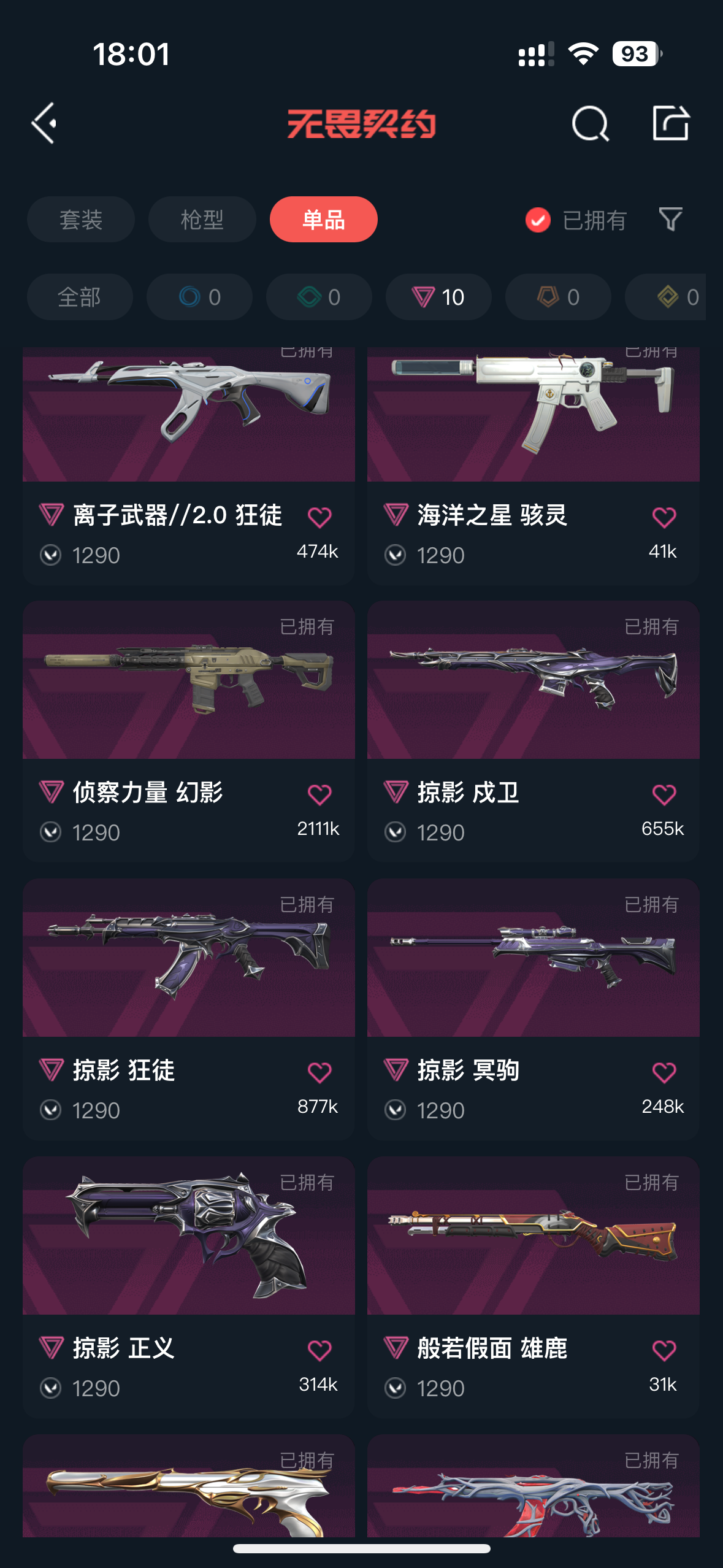This screenshot has height=1568, width=723.
Task: Open the search magnifier icon
Action: coord(590,123)
